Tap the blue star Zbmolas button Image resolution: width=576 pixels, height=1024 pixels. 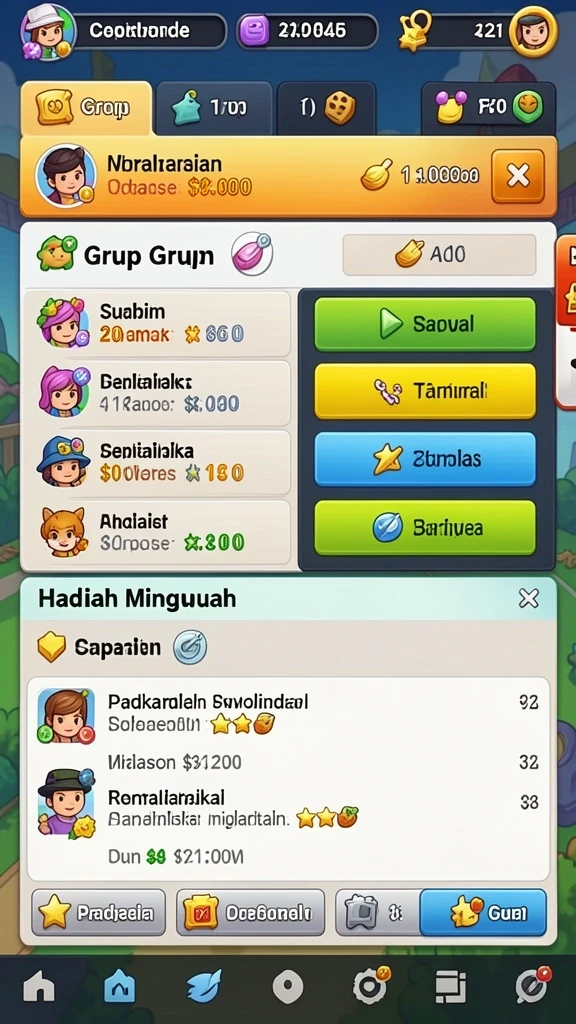[425, 459]
